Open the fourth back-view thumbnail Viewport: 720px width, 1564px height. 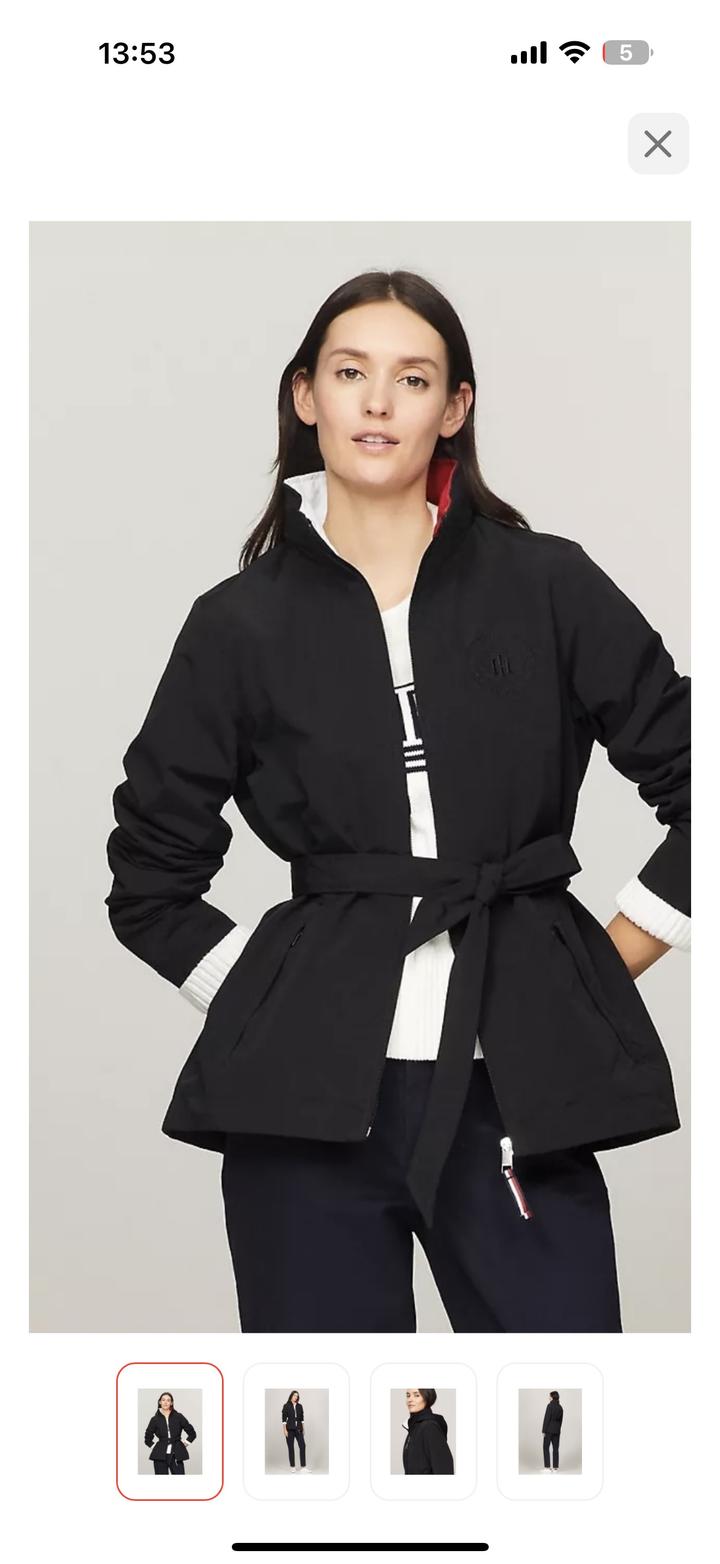550,1431
